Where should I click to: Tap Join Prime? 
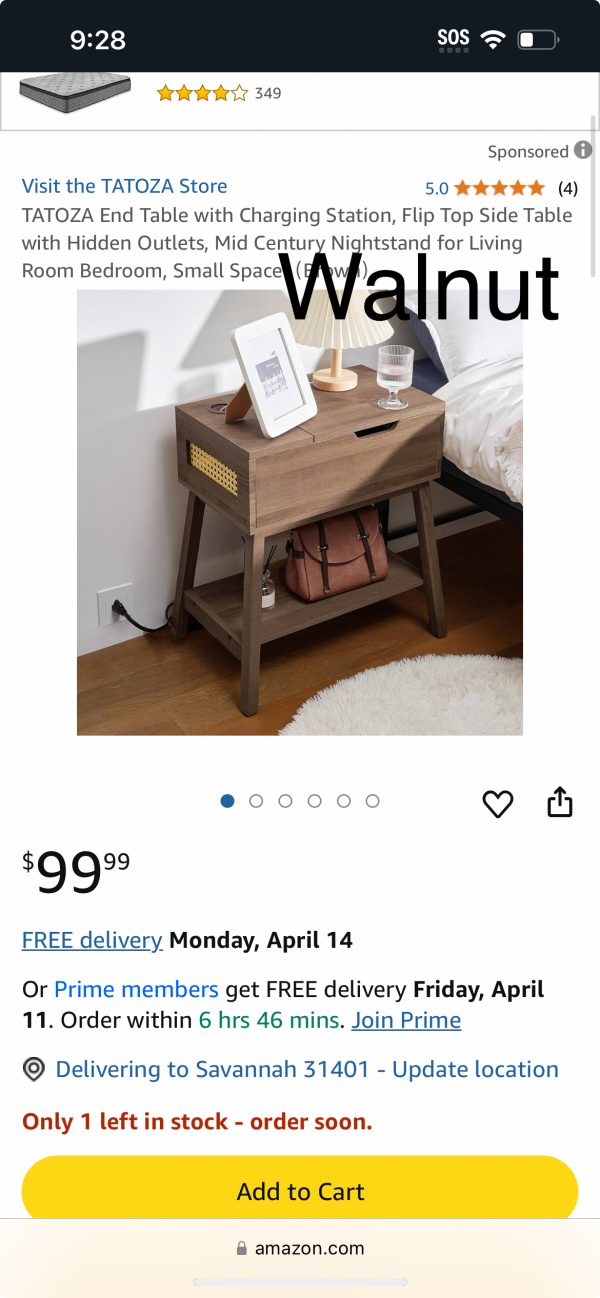pyautogui.click(x=406, y=1020)
